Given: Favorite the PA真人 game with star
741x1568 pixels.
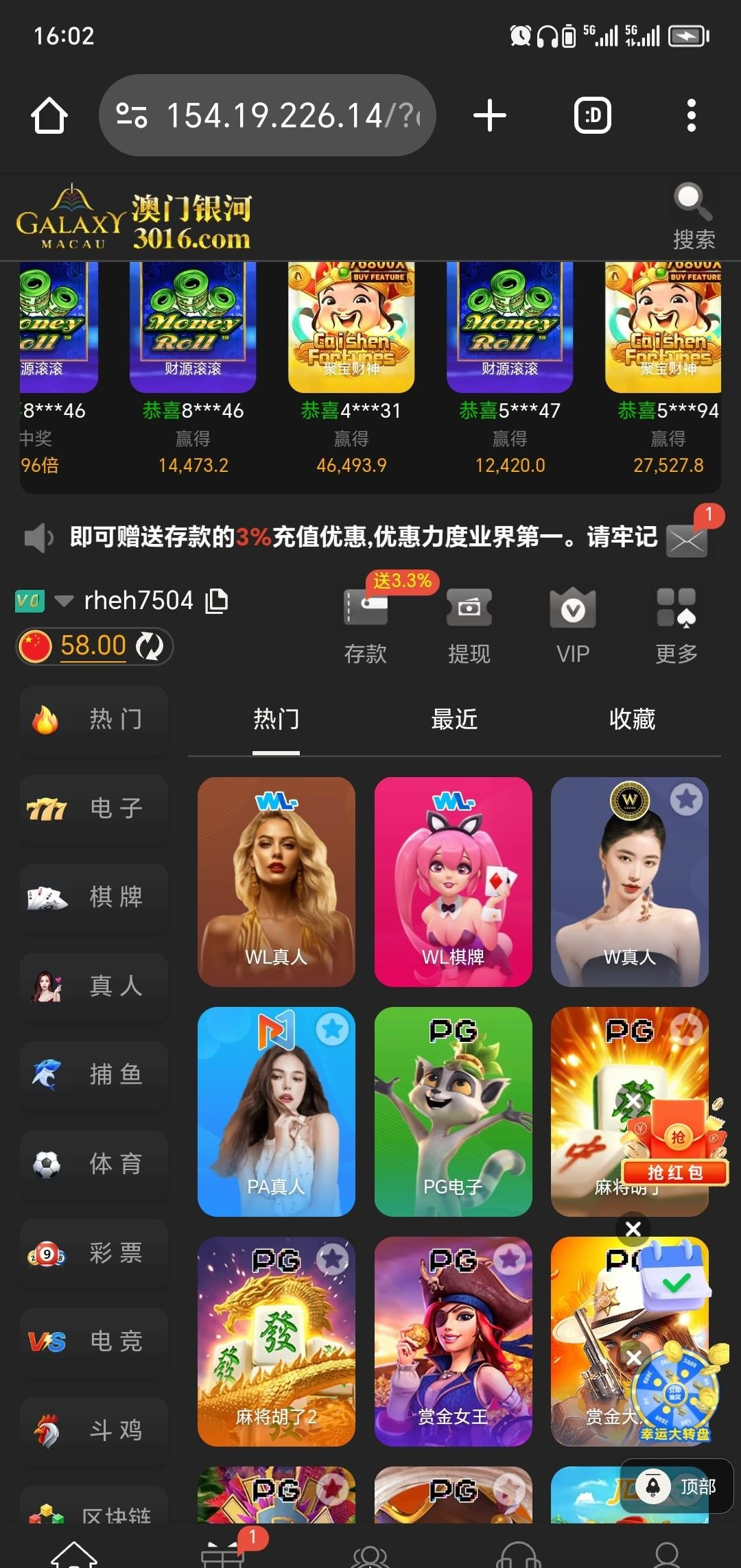Looking at the screenshot, I should [333, 1030].
